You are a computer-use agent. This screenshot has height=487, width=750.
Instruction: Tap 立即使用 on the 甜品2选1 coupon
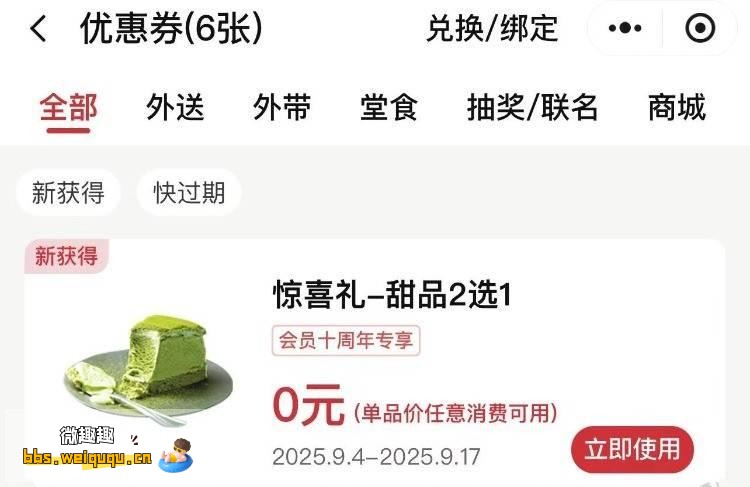click(632, 449)
